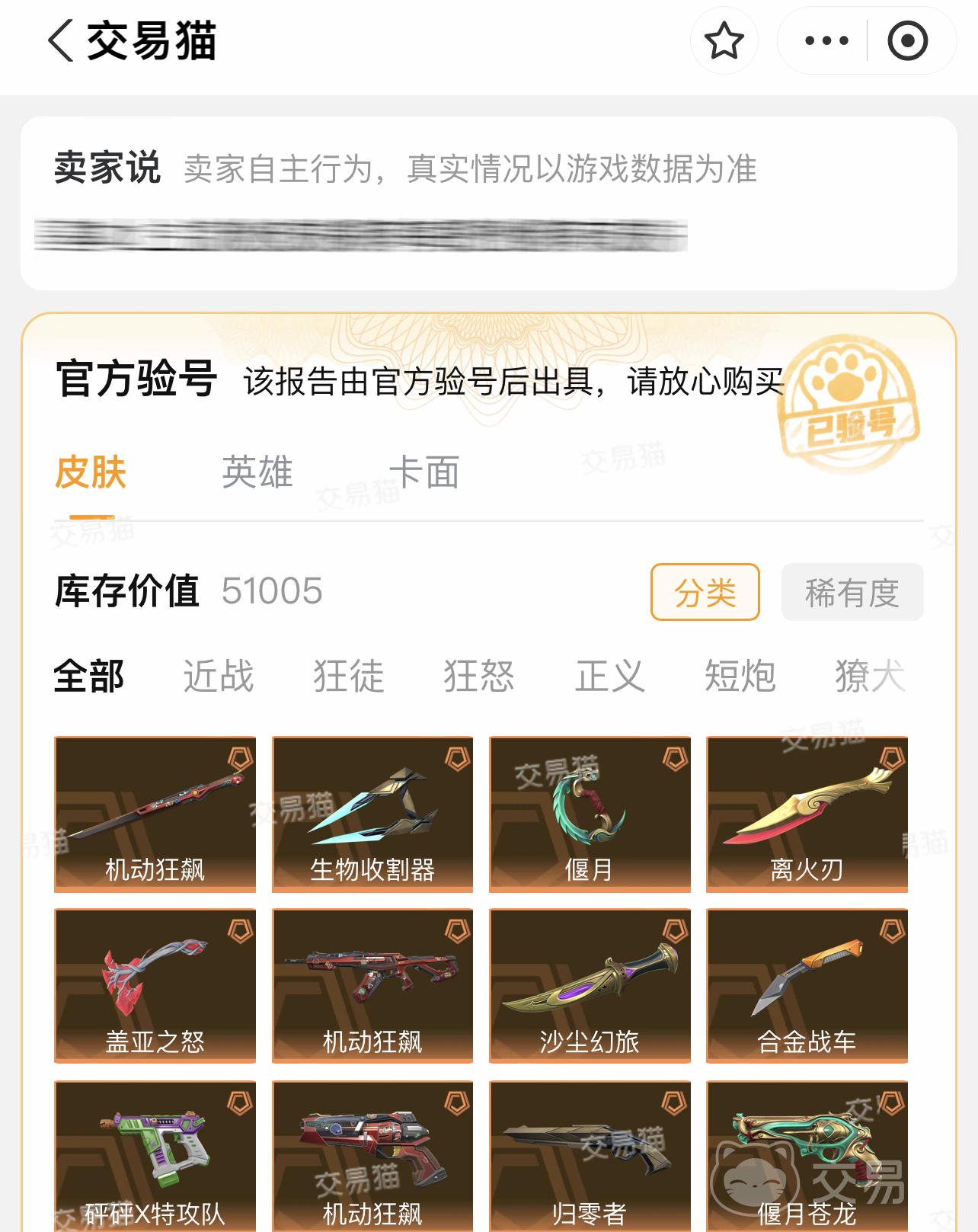Screen dimensions: 978x1232
Task: Filter skins by 短炮
Action: (x=740, y=676)
